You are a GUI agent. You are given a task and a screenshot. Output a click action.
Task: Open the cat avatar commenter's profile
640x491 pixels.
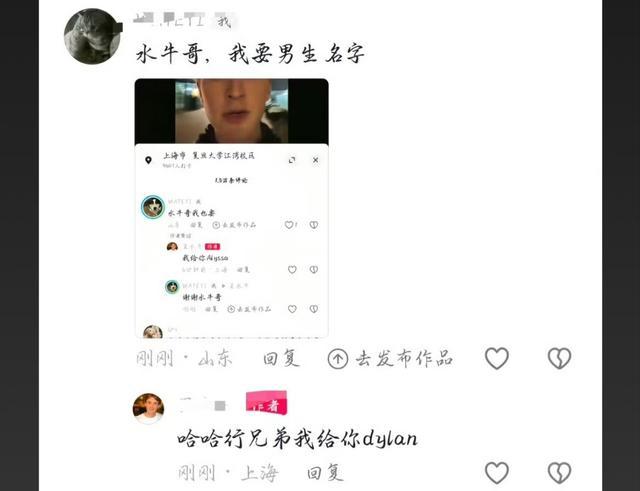[x=92, y=36]
